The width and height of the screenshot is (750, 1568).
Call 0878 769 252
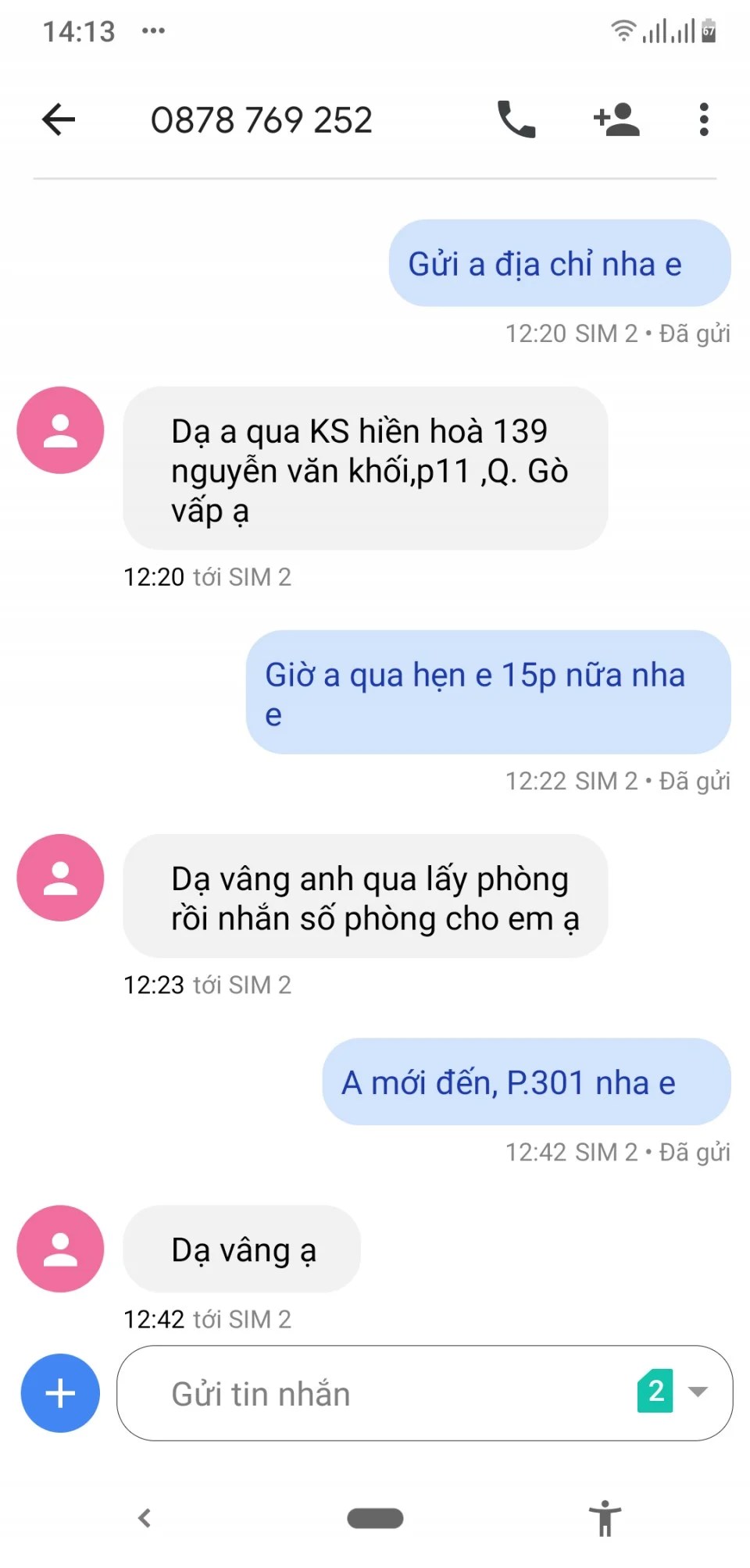(x=516, y=119)
